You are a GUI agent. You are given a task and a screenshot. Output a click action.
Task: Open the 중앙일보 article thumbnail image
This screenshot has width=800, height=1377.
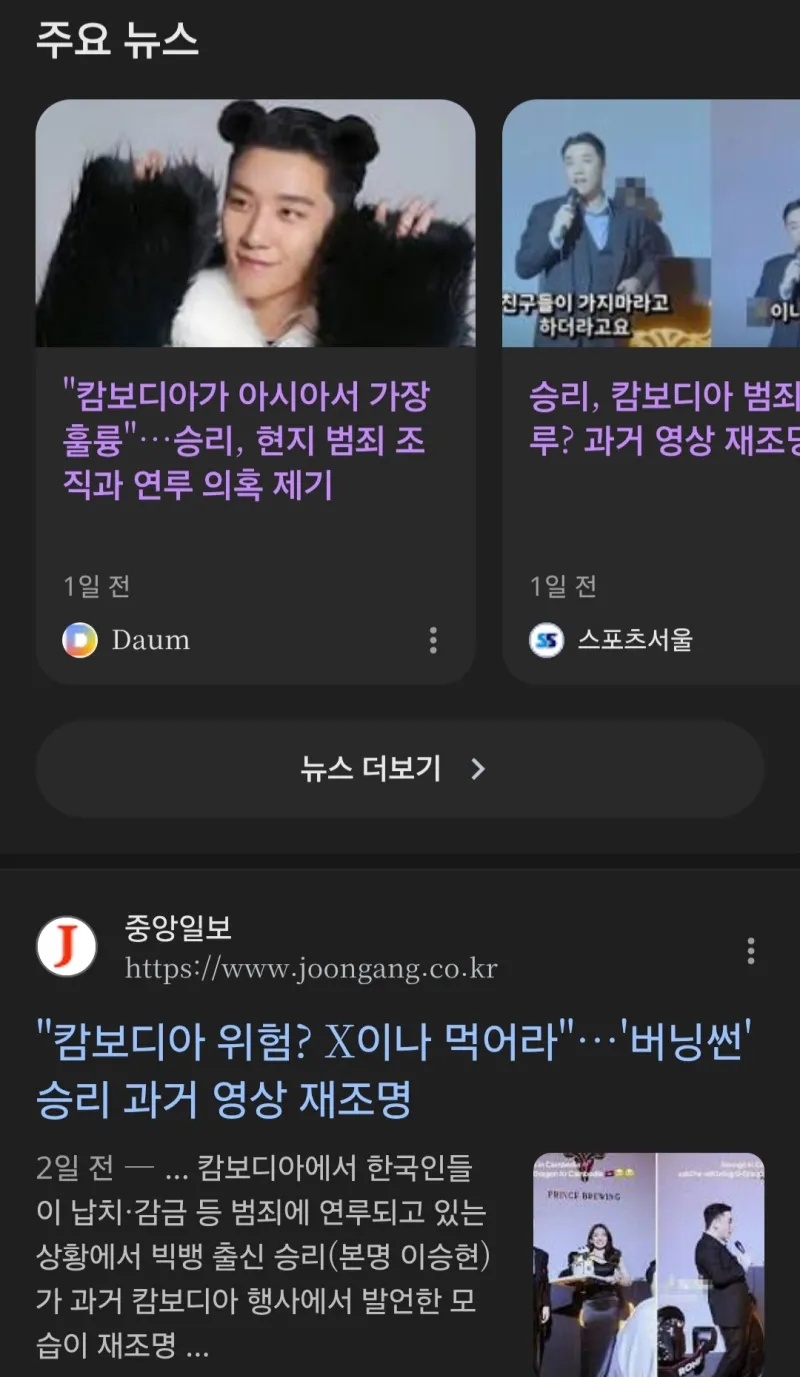[x=648, y=1262]
